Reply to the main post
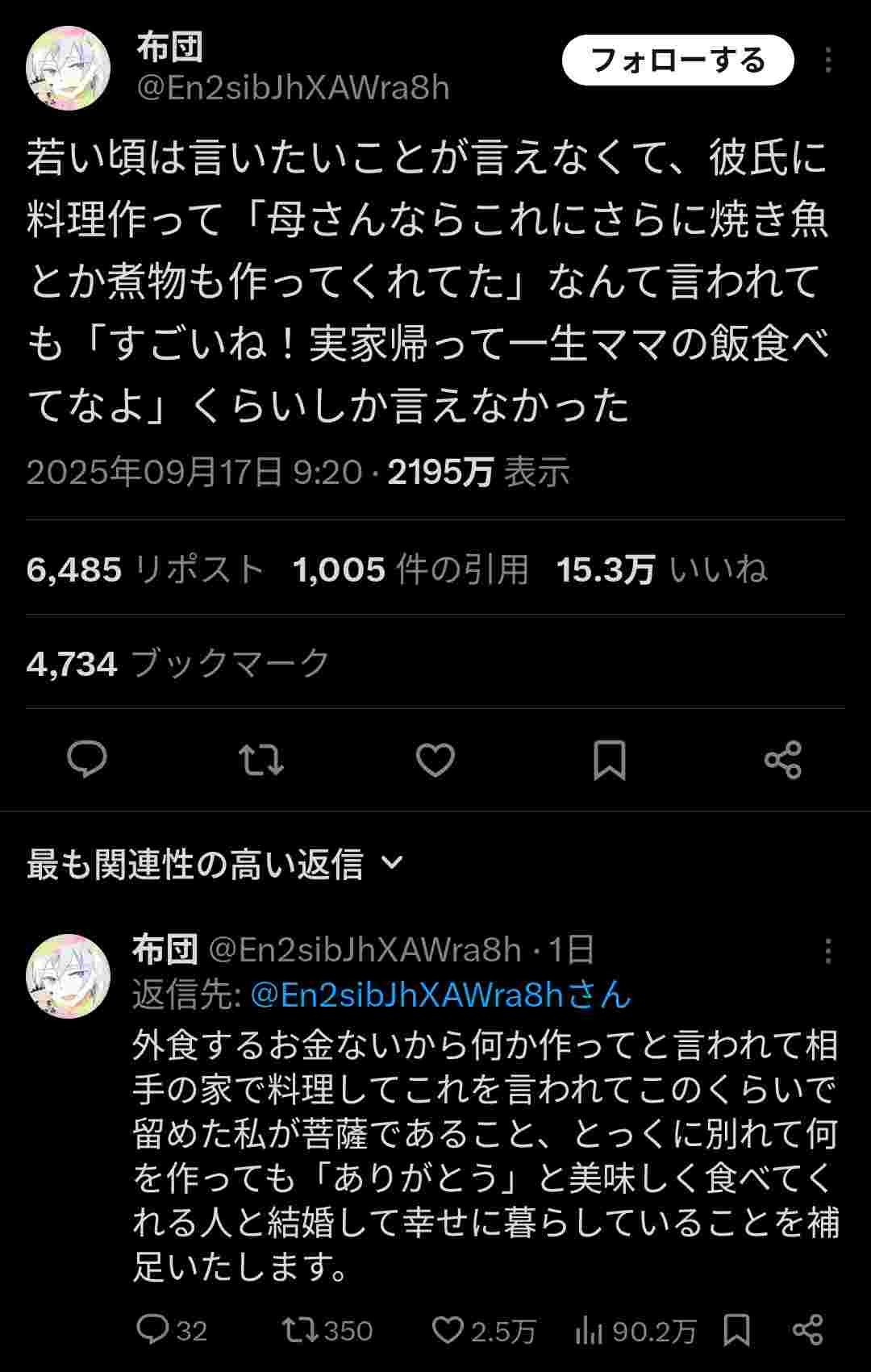 pyautogui.click(x=87, y=759)
